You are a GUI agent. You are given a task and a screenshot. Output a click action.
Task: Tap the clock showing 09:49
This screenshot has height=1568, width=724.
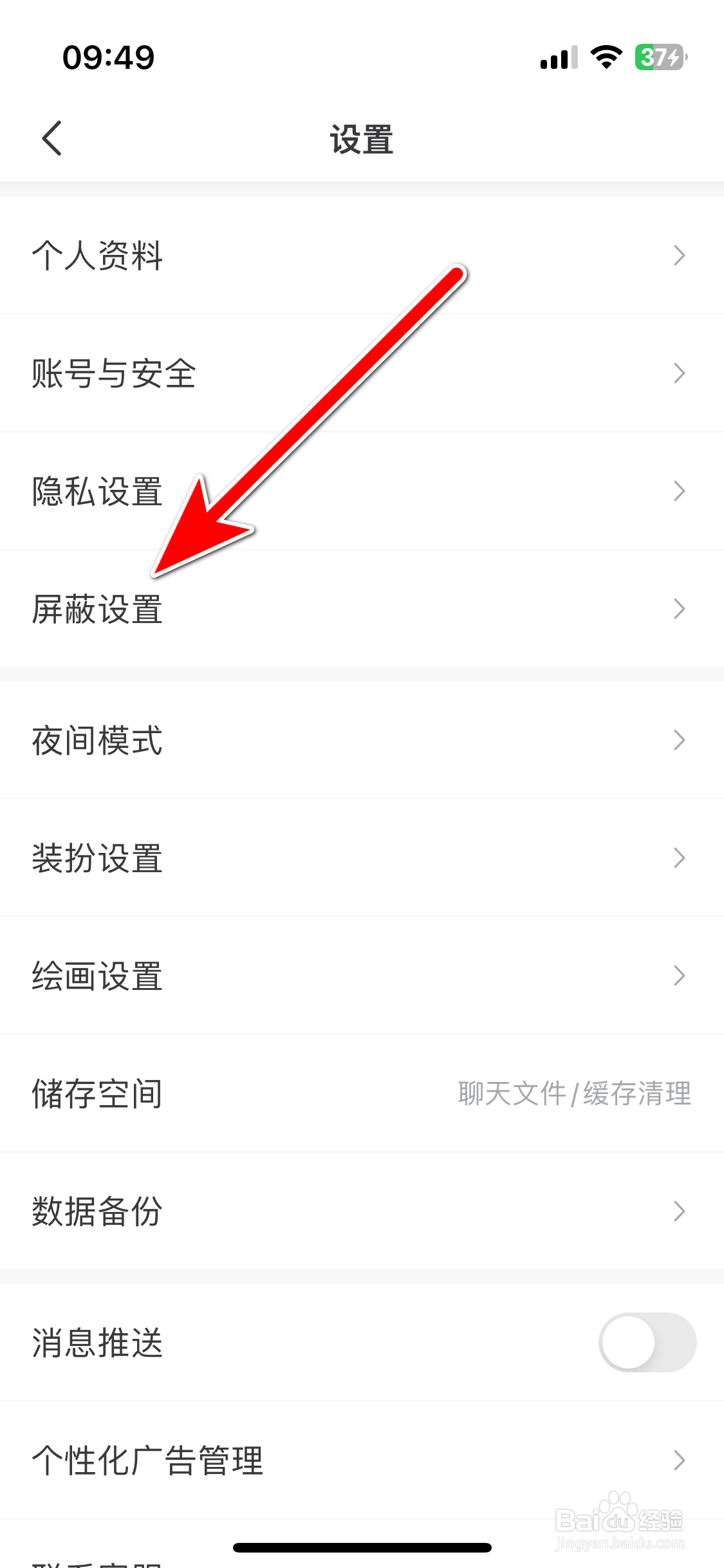(x=108, y=57)
